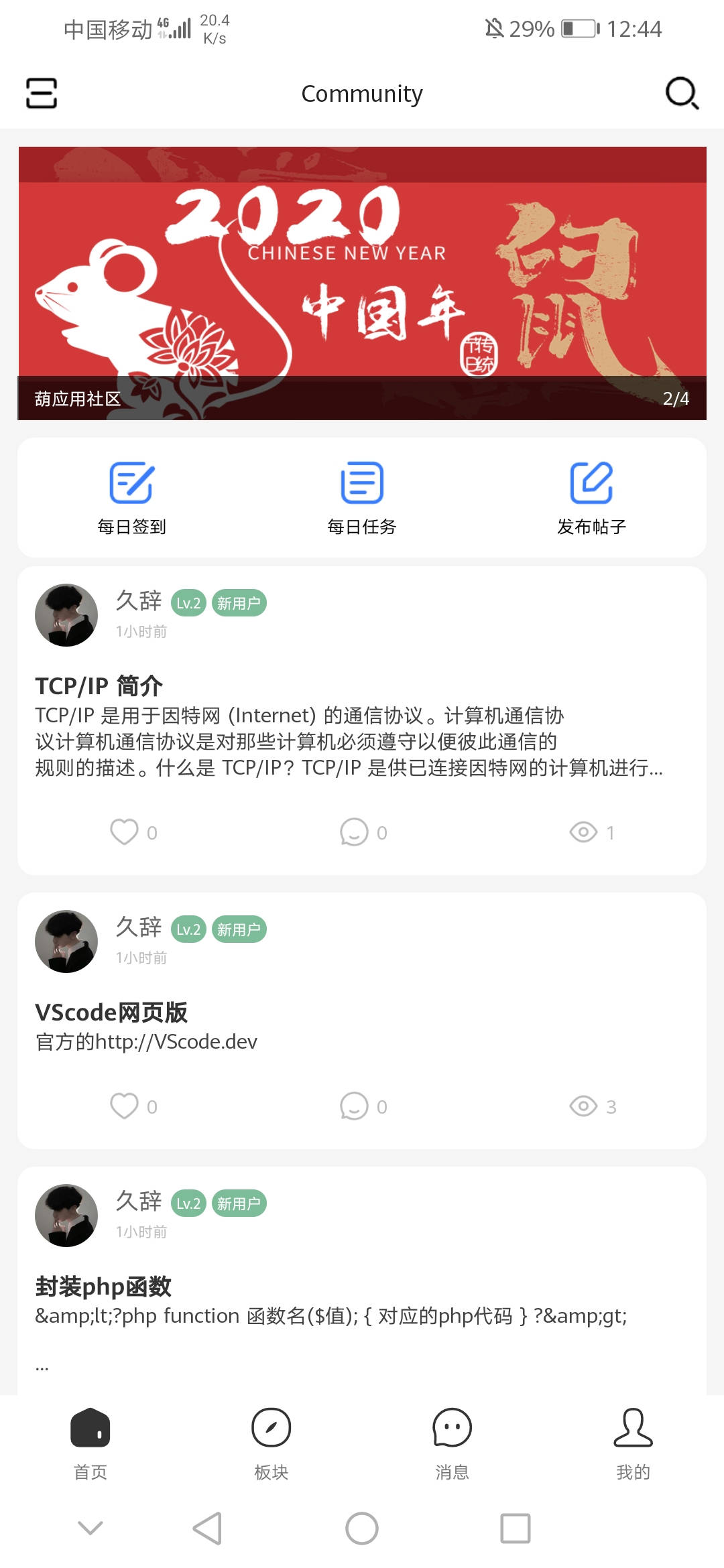
Task: Open the 2020 Chinese New Year banner
Action: click(362, 283)
